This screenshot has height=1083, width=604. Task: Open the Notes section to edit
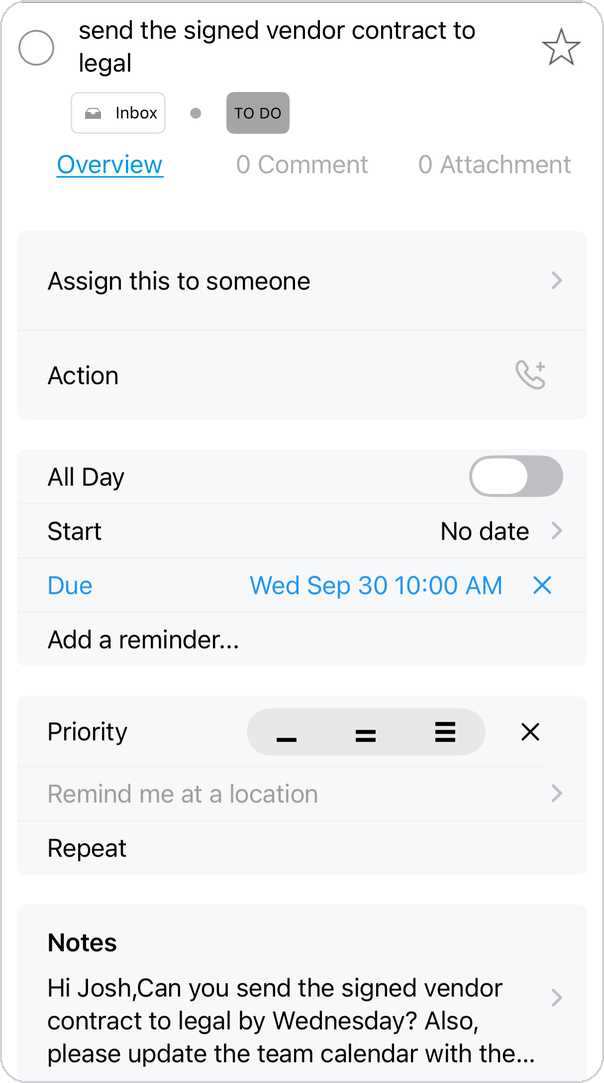click(x=302, y=993)
